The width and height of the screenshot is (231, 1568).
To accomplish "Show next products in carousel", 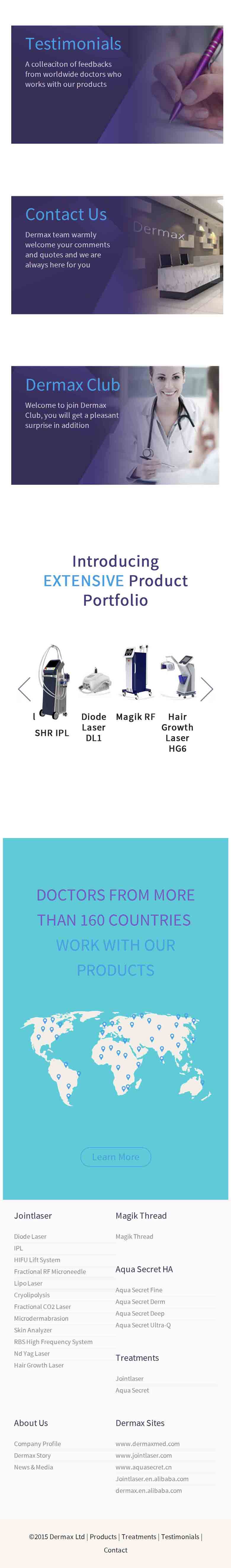I will point(207,689).
